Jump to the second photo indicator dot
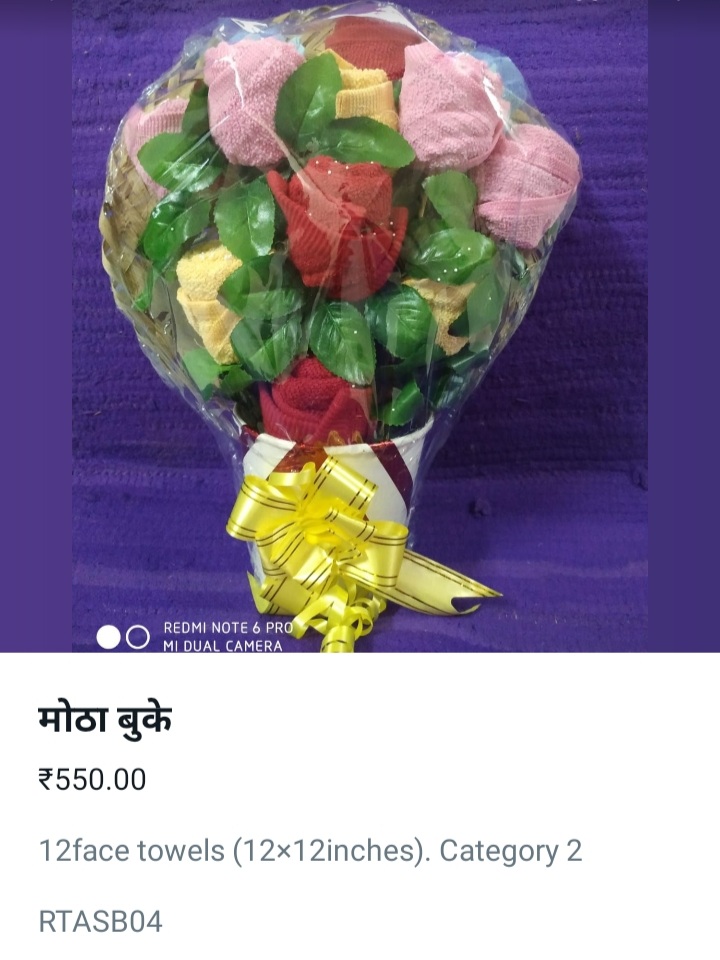 138,637
